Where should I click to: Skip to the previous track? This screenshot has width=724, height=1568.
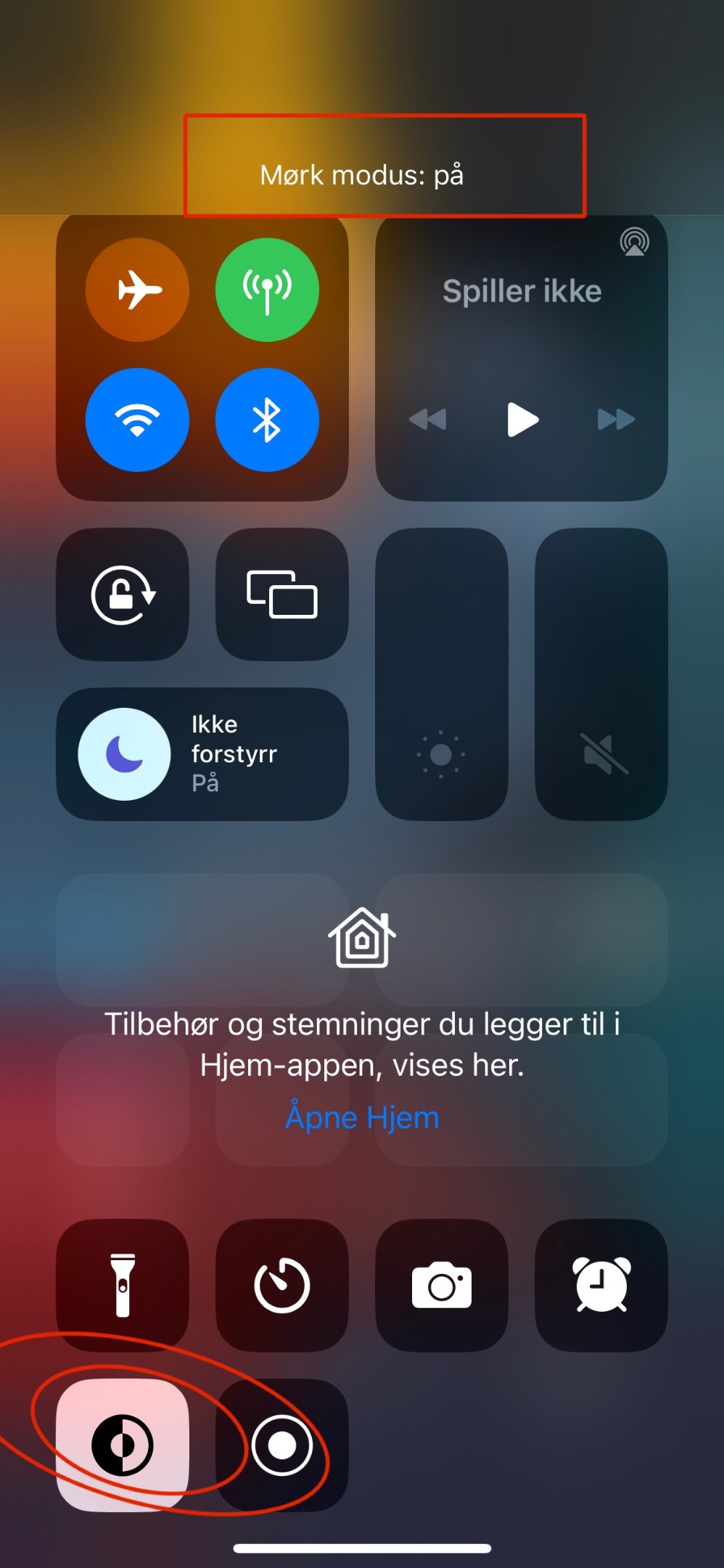point(428,420)
